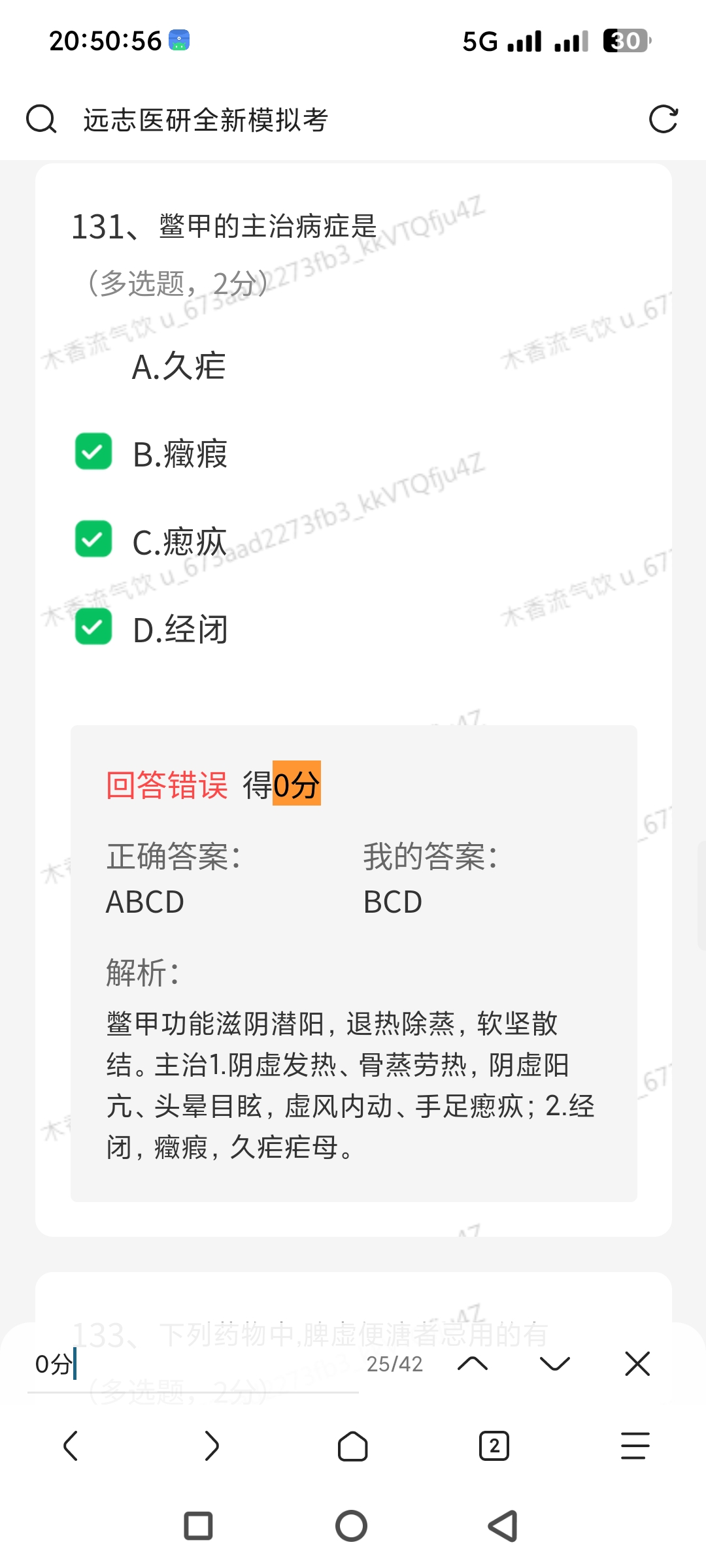Open the tab switcher showing 2 tabs

(494, 1445)
